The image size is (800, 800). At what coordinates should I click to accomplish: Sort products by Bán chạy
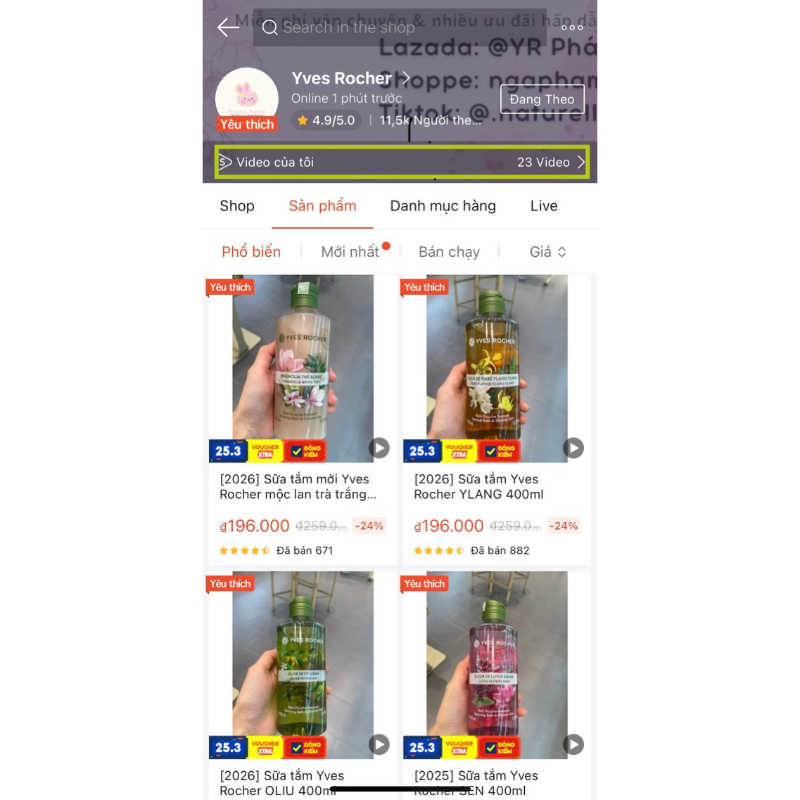[449, 252]
